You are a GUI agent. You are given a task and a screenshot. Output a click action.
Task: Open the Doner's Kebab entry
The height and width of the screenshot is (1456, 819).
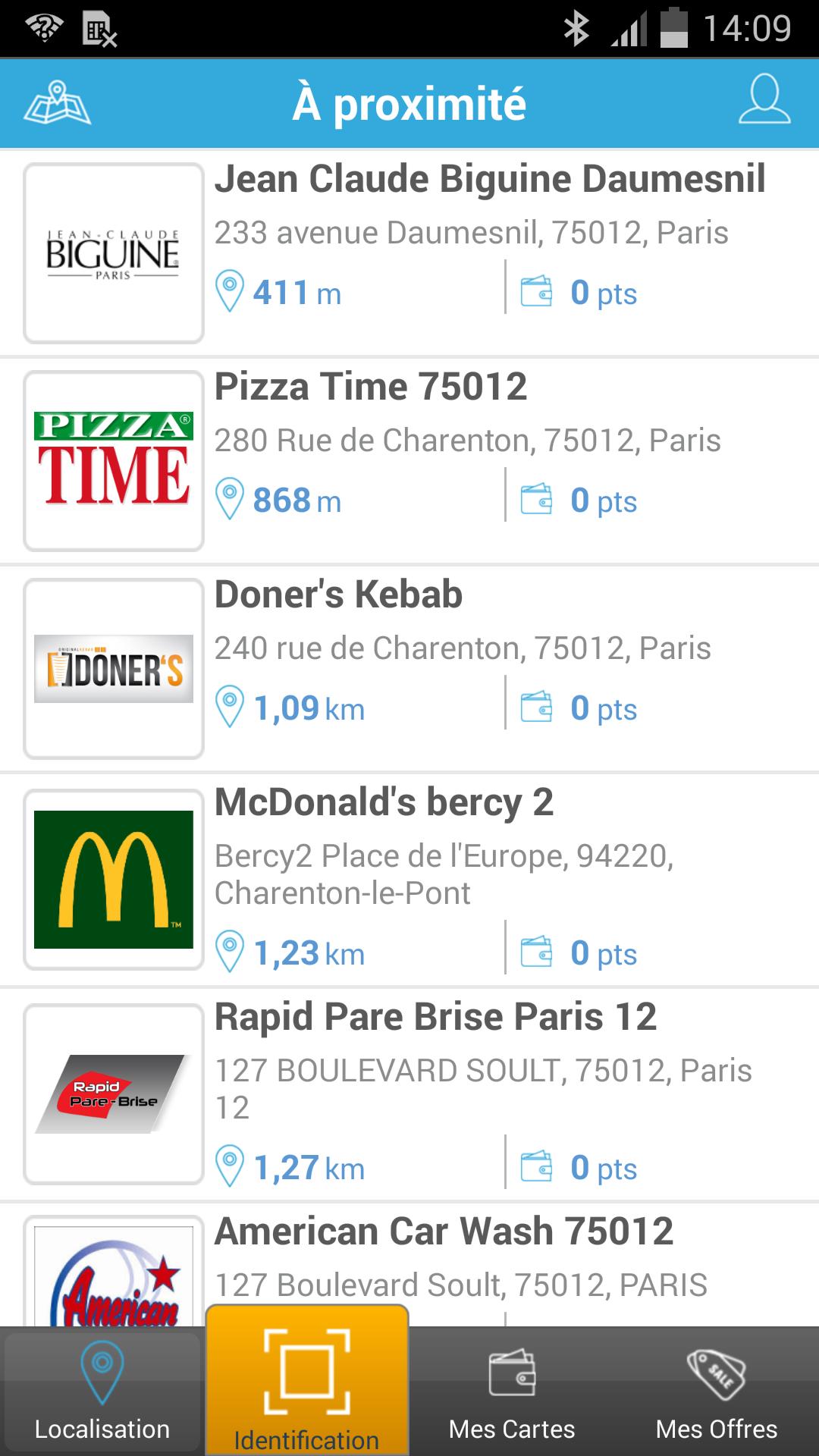tap(338, 595)
